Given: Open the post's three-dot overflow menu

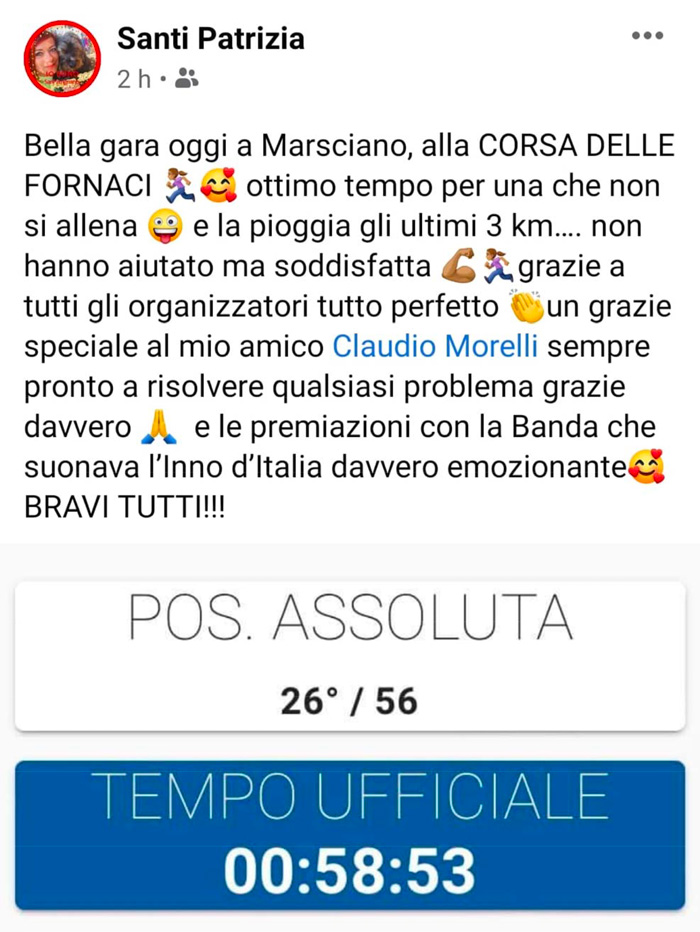Looking at the screenshot, I should click(647, 36).
